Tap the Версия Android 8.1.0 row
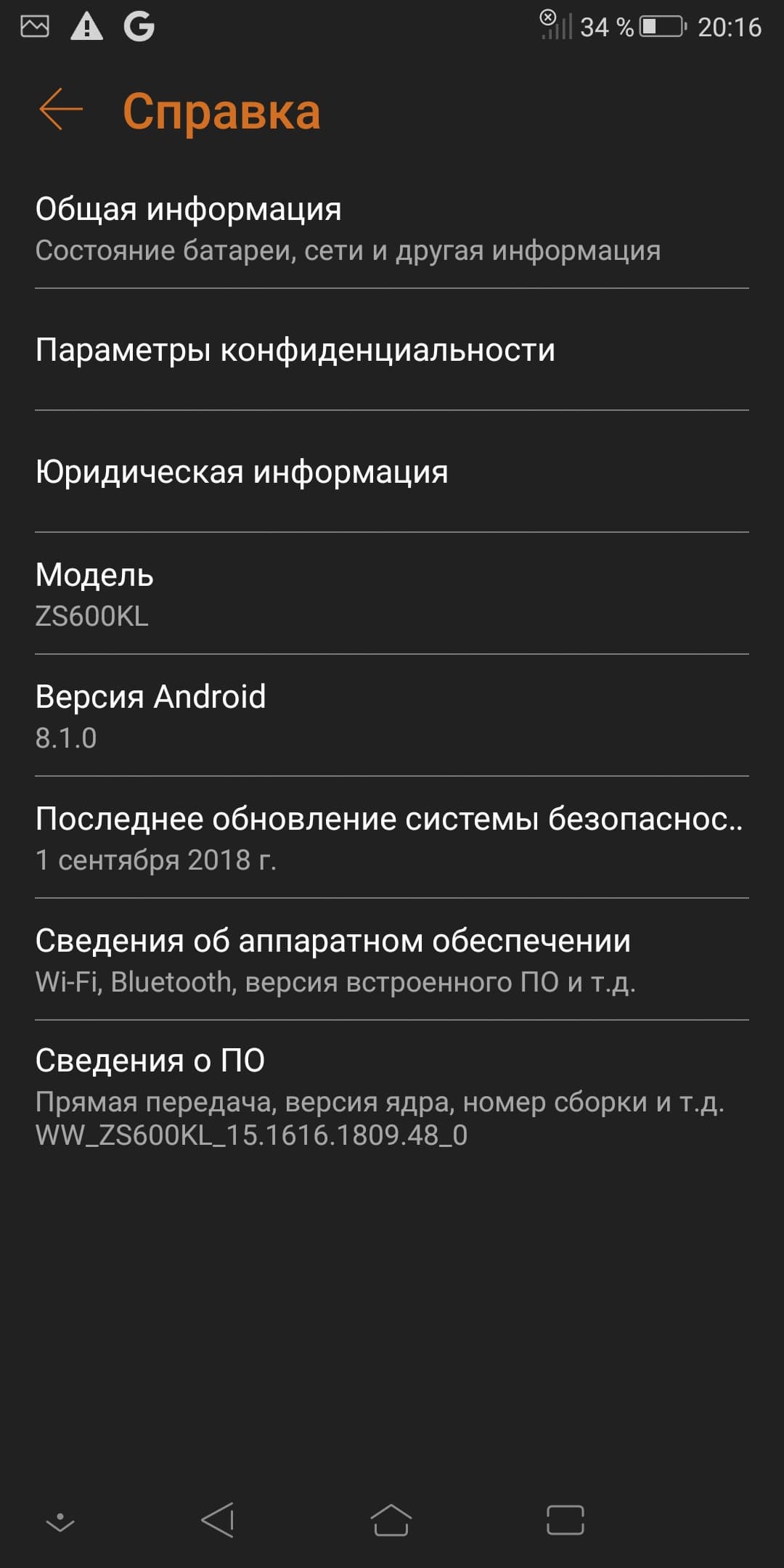The height and width of the screenshot is (1568, 784). (x=392, y=716)
